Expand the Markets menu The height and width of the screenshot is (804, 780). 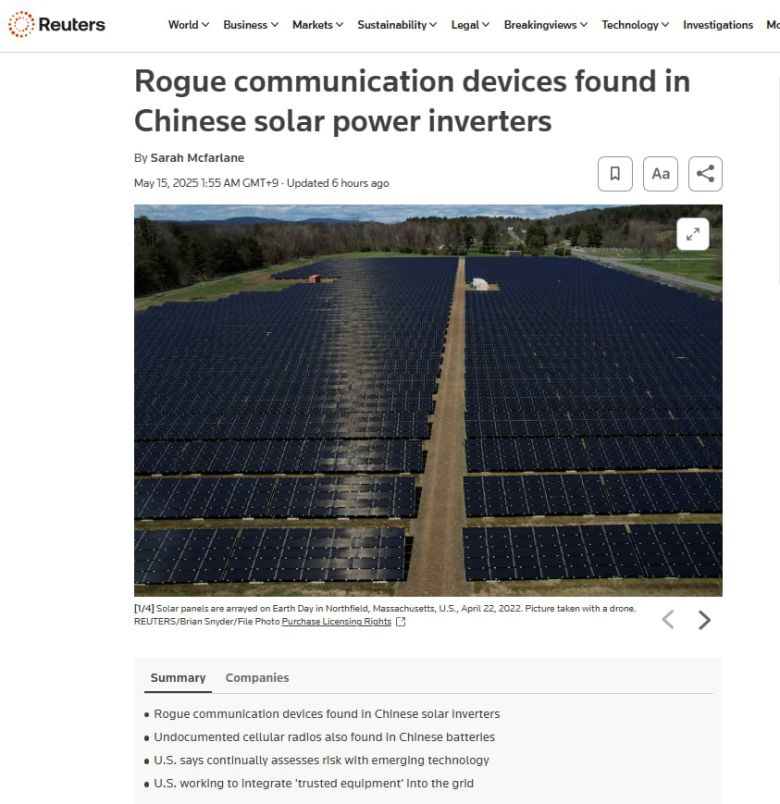[317, 25]
